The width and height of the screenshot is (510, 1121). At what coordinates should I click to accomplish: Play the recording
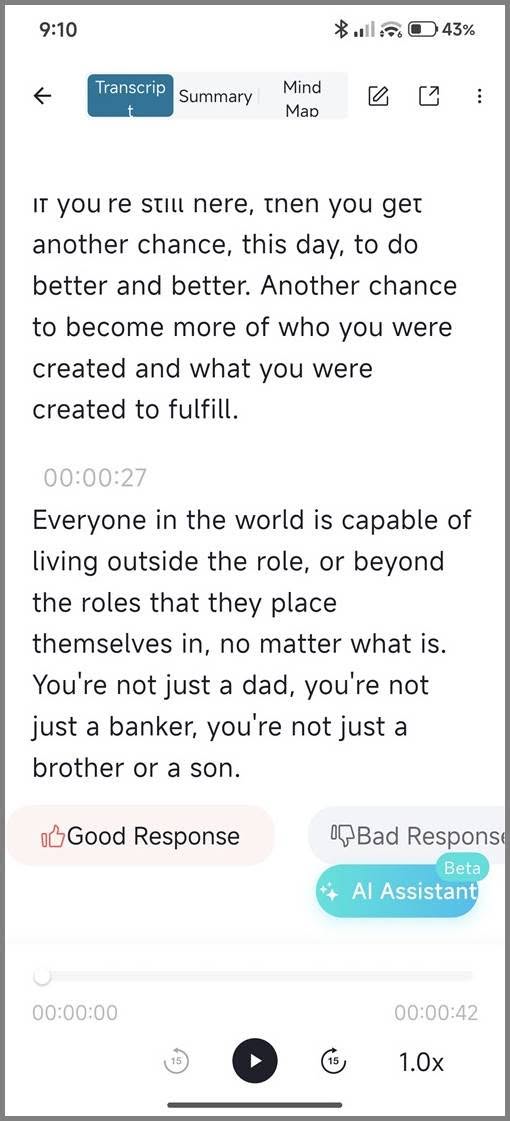pos(255,1062)
